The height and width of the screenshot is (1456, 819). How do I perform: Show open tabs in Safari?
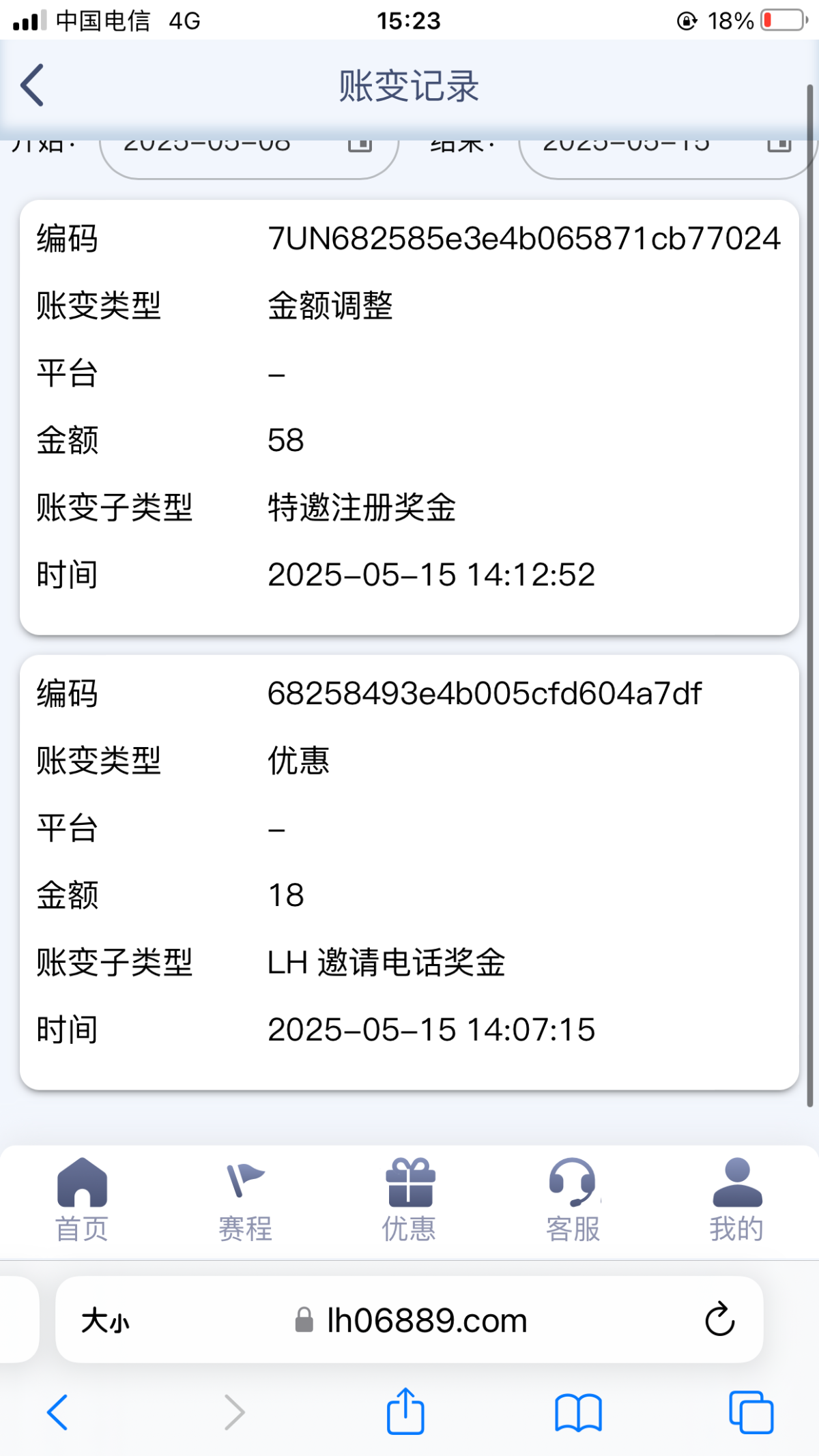coord(751,1412)
